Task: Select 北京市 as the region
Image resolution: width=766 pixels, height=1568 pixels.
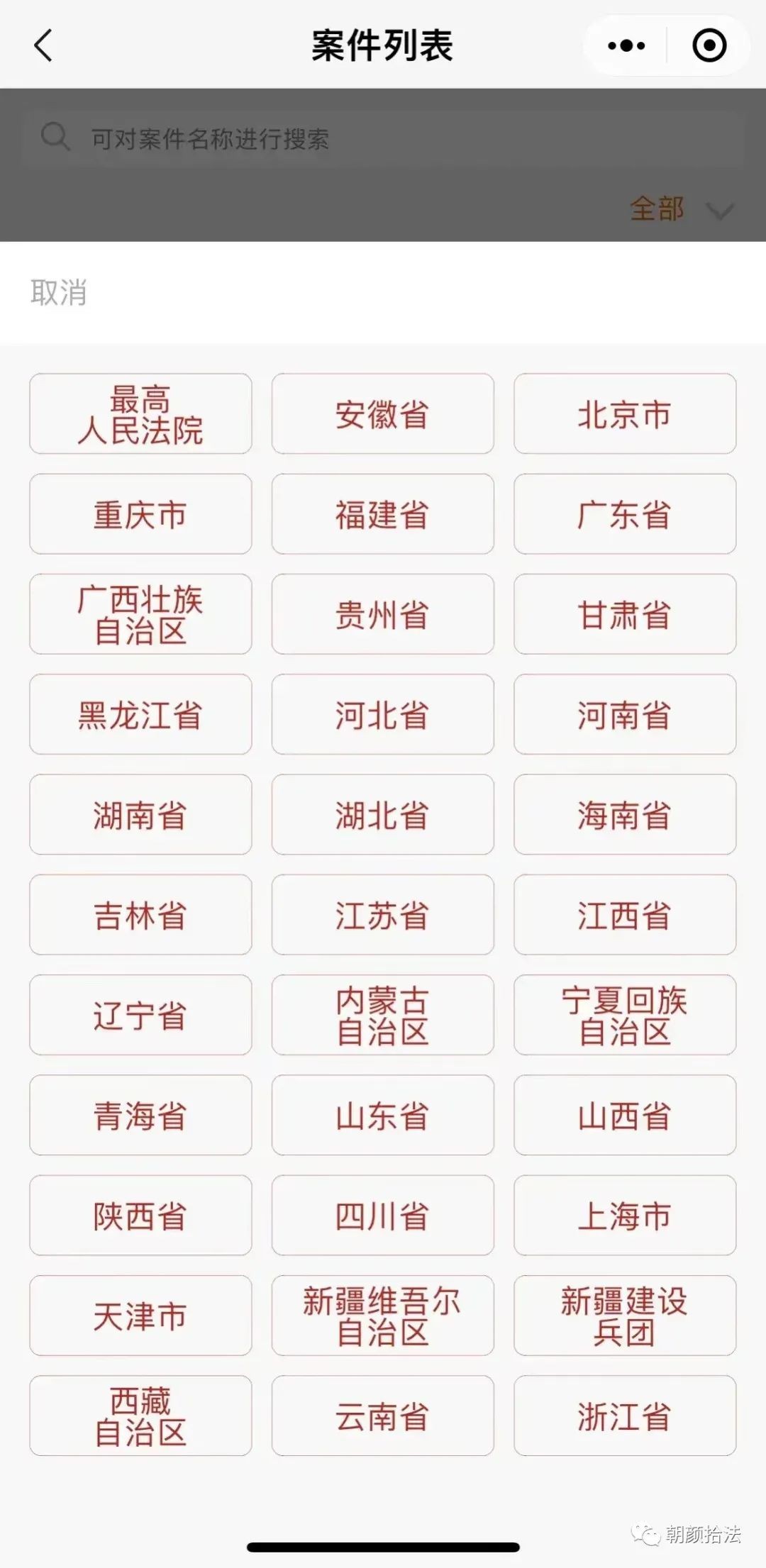Action: point(625,414)
